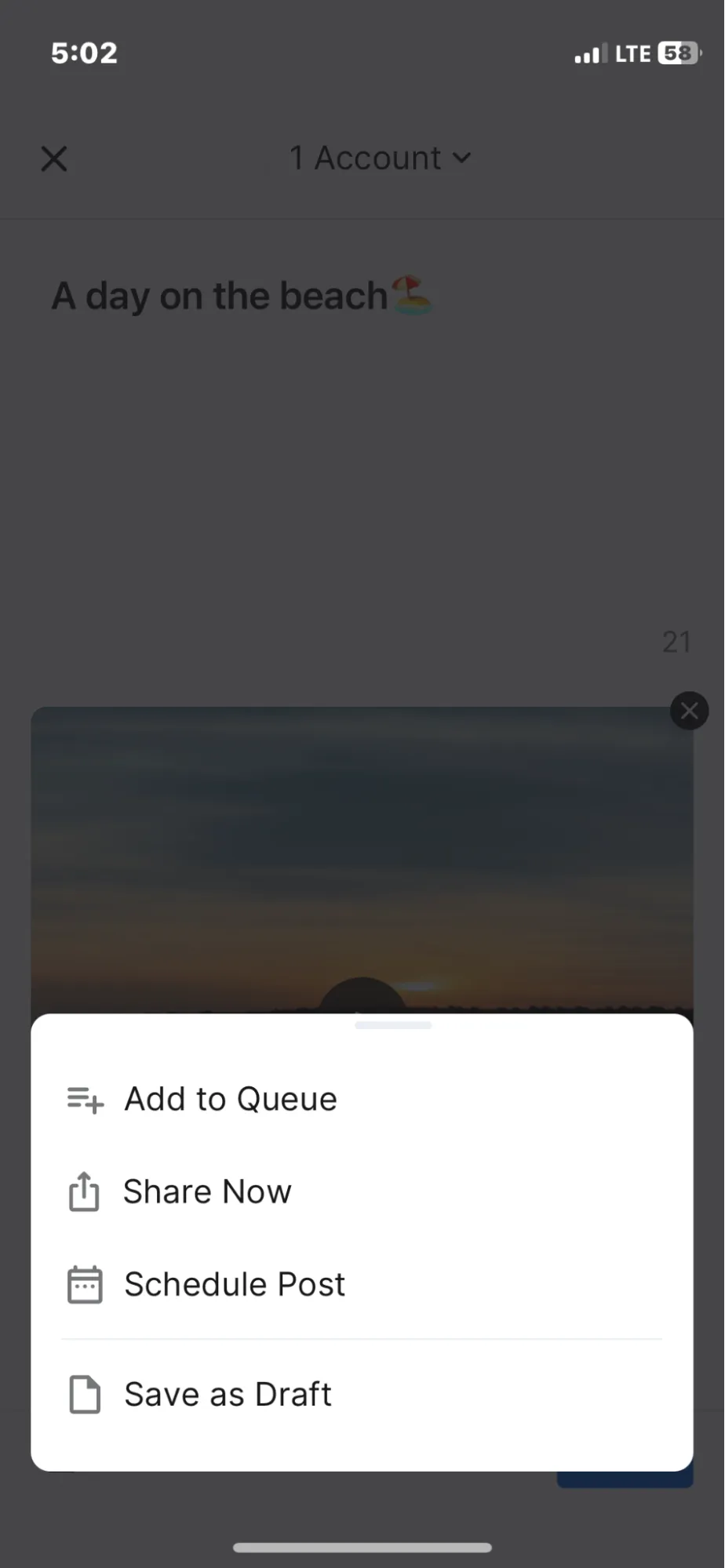Choose Share Now from the menu
The image size is (725, 1568).
pyautogui.click(x=207, y=1191)
